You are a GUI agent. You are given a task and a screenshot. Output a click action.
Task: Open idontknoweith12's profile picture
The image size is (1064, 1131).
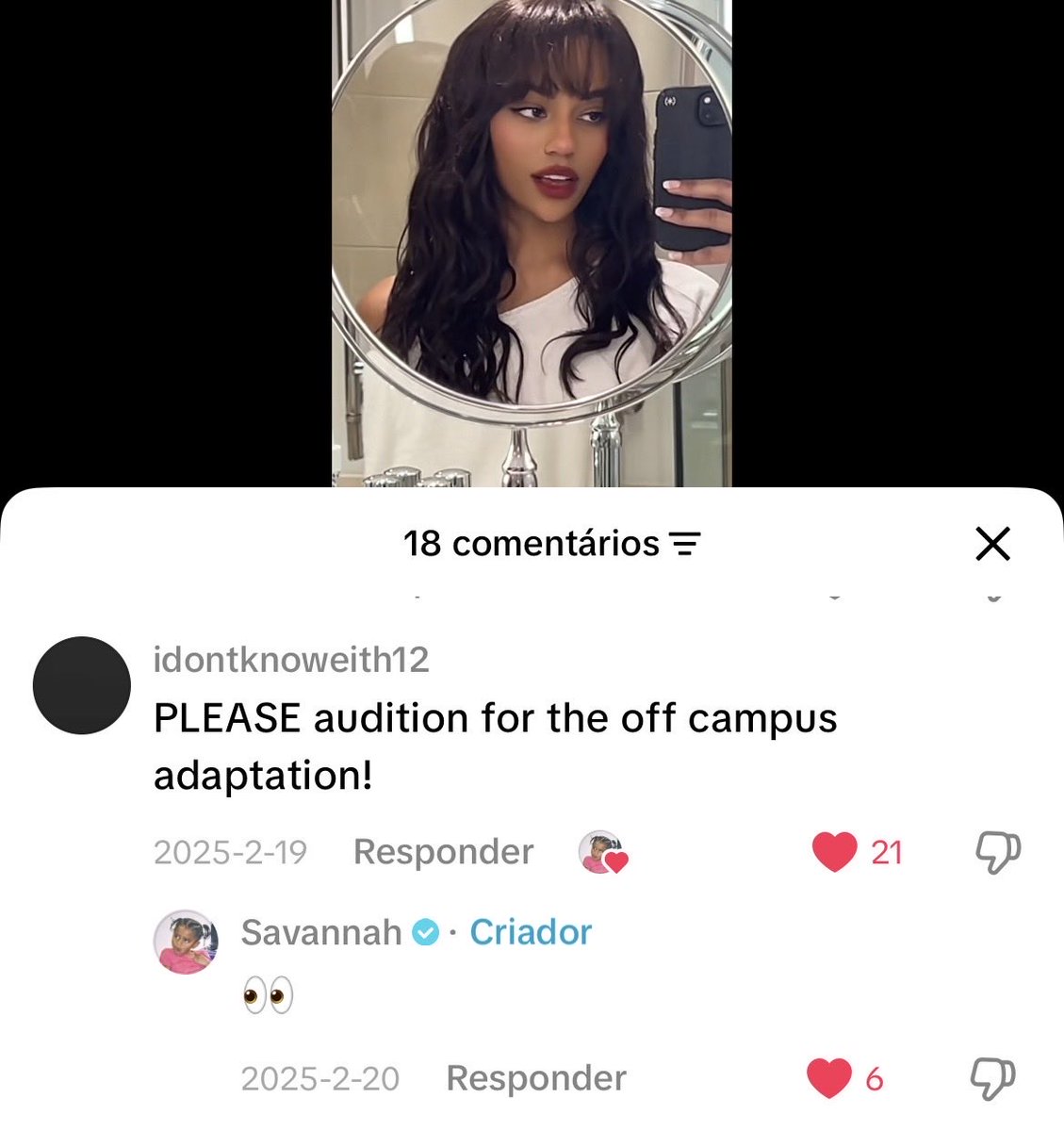pos(82,685)
